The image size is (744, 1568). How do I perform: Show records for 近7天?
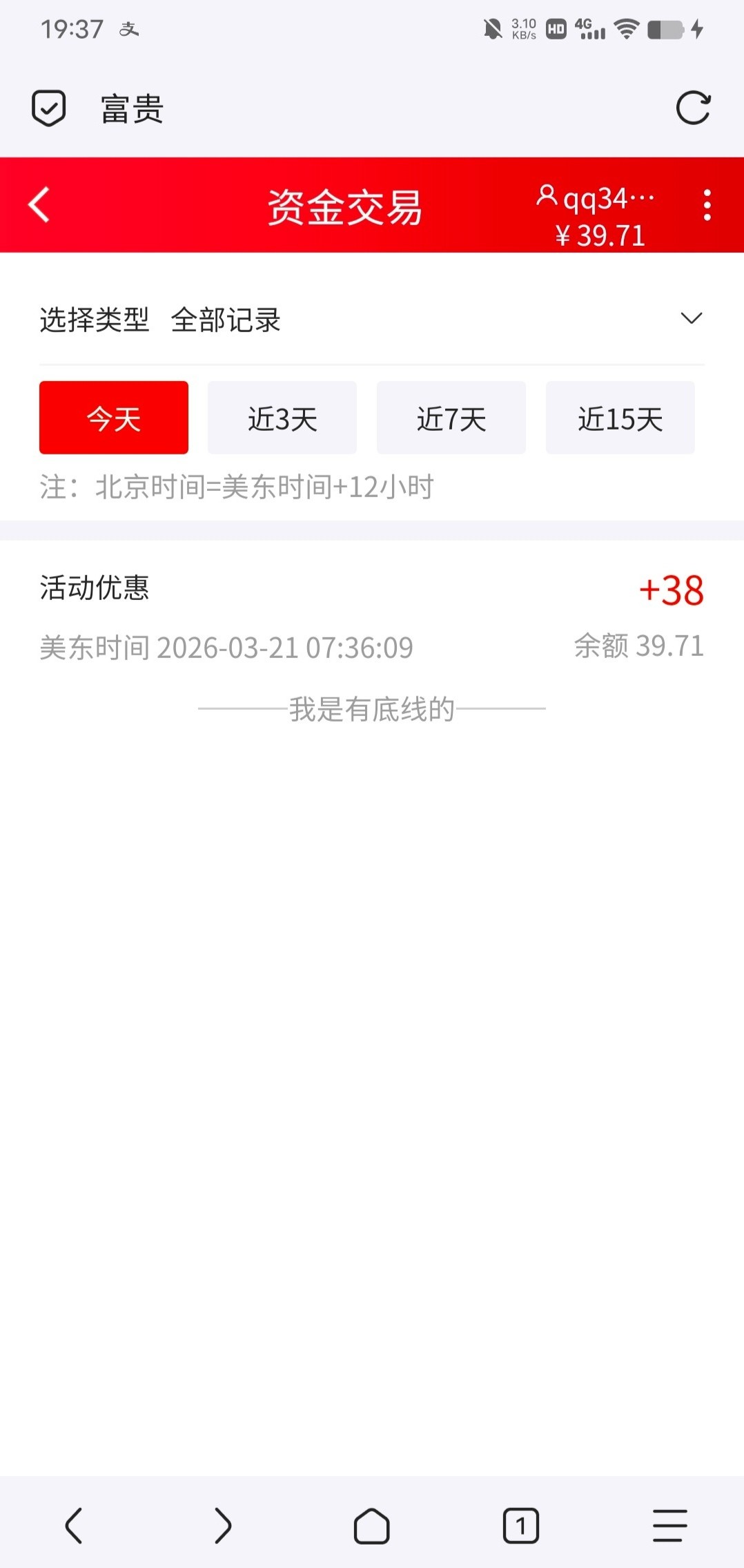[451, 418]
